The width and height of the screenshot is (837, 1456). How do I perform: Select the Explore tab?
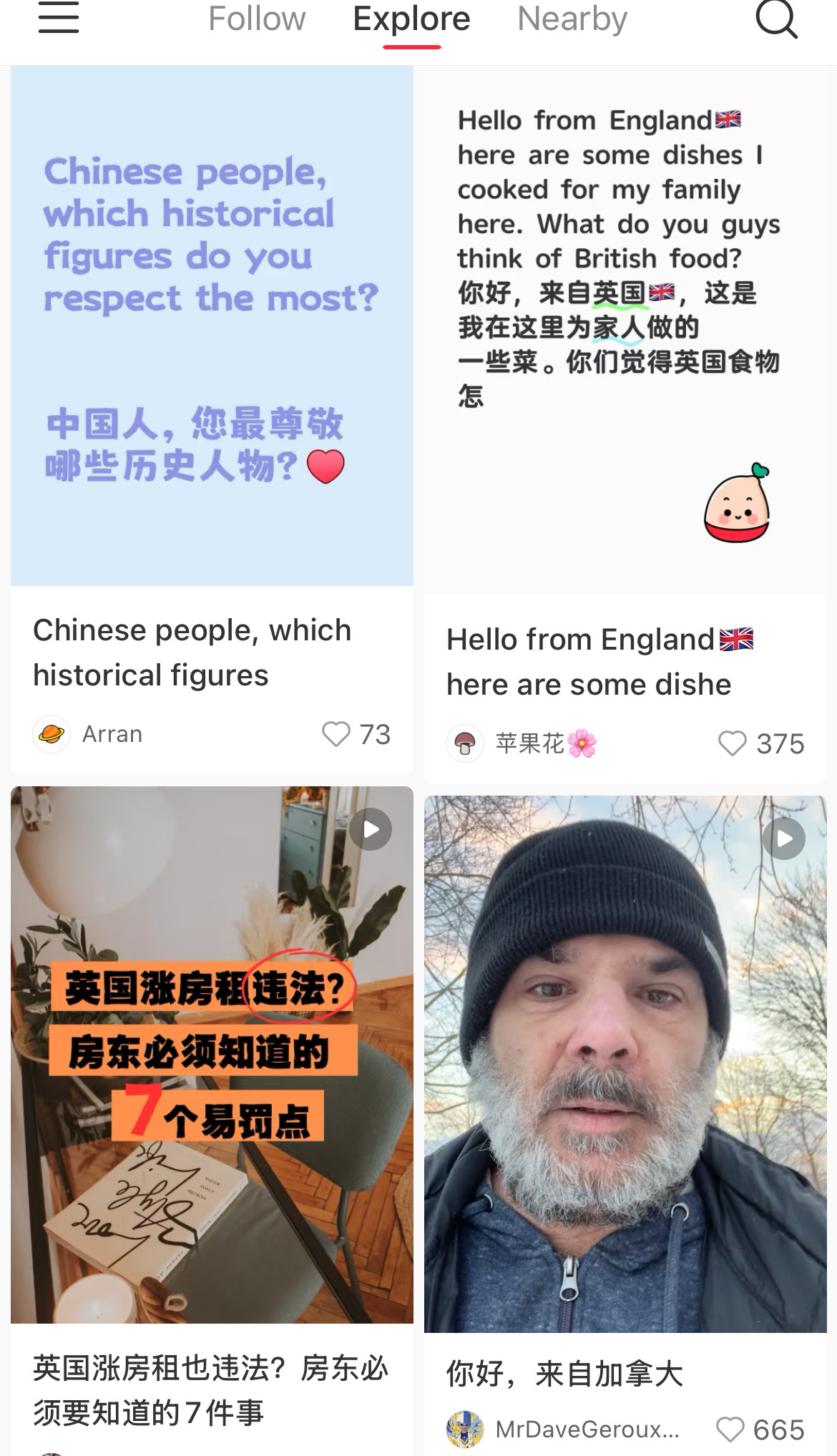[x=411, y=19]
